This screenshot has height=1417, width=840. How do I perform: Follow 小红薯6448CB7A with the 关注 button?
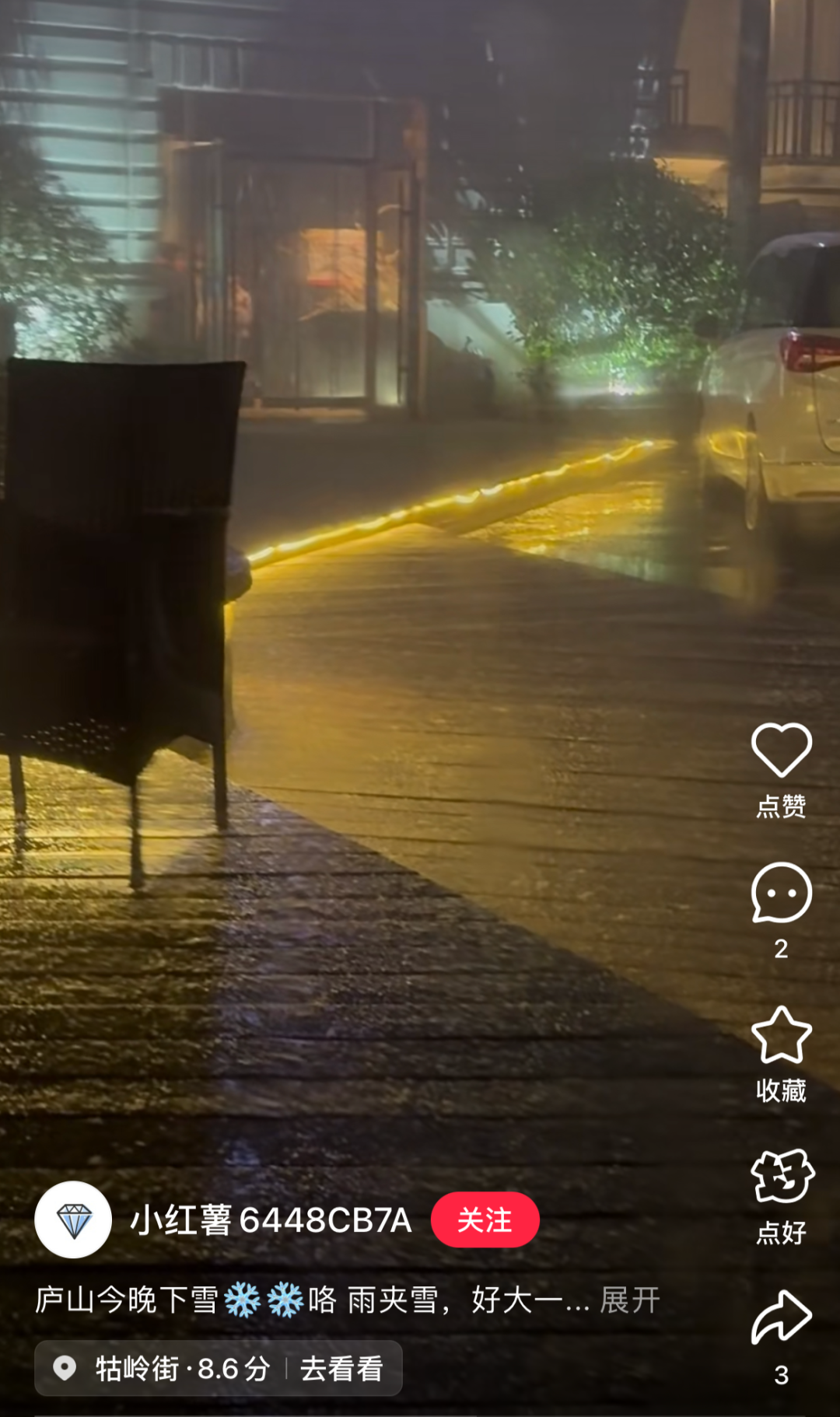click(x=485, y=1219)
